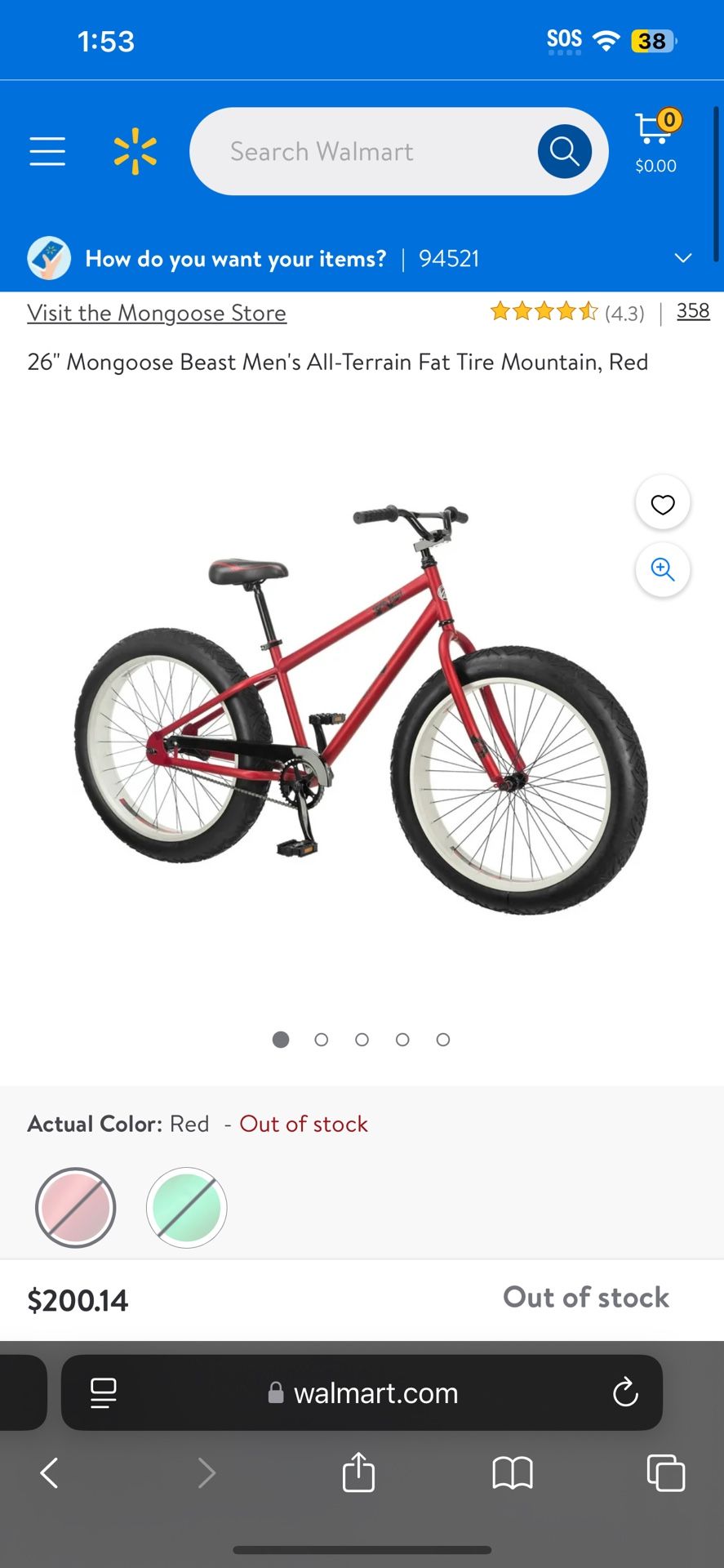Select the red color swatch
The image size is (724, 1568).
point(76,1208)
